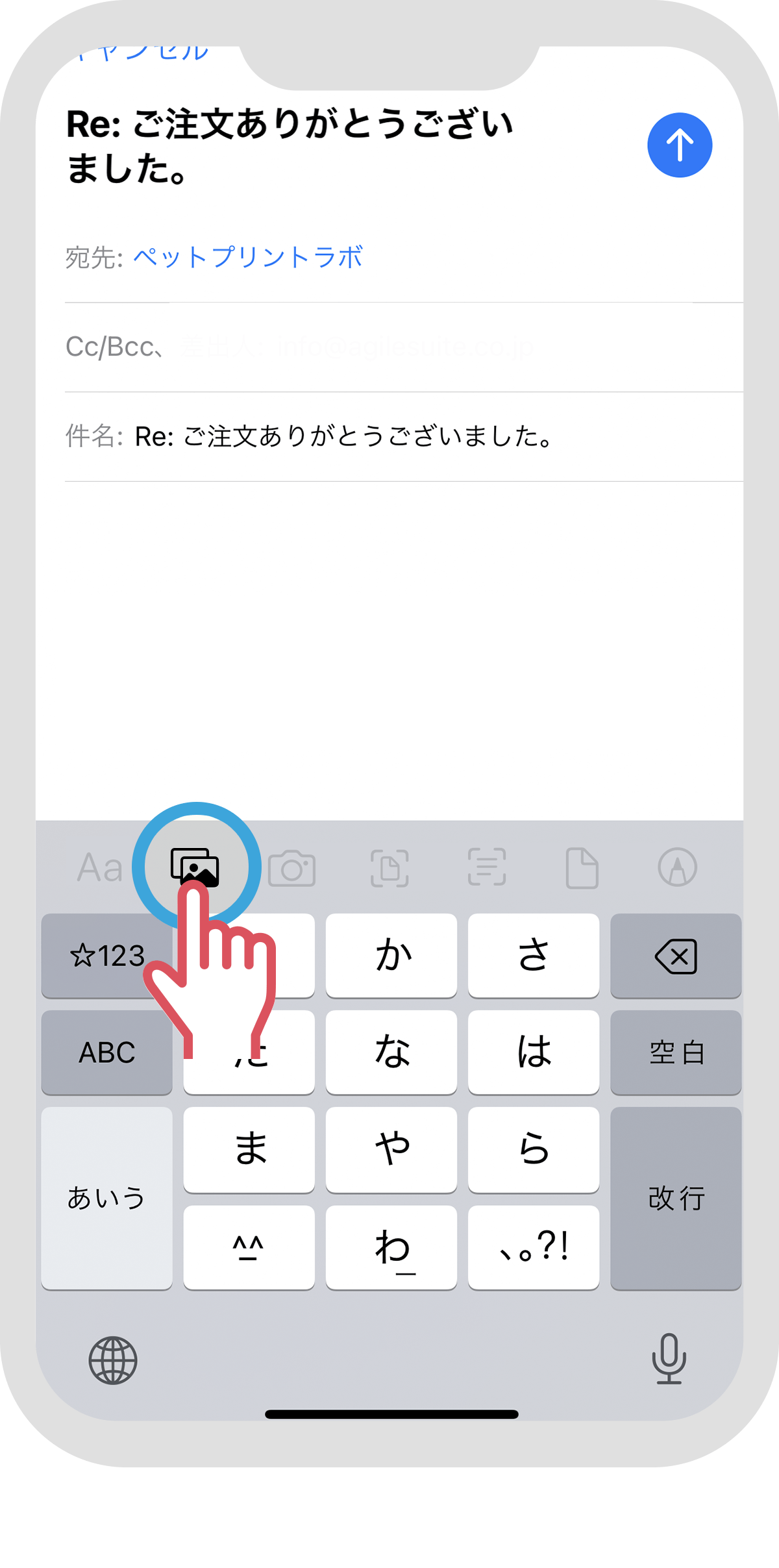Send the reply email

click(679, 145)
